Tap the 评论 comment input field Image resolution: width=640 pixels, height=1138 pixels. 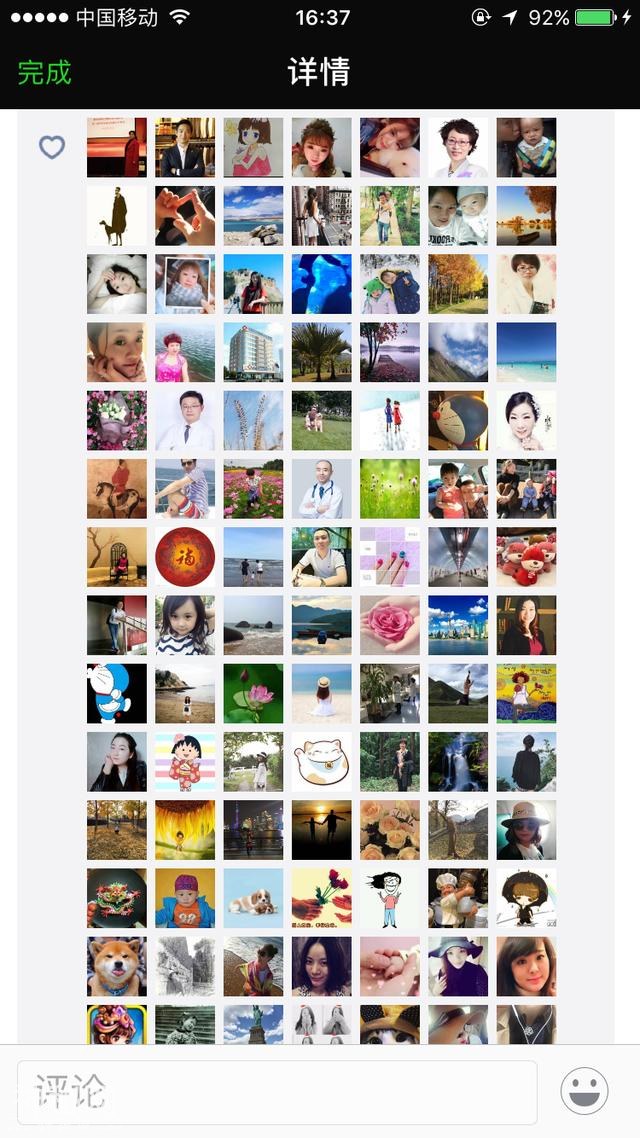click(277, 1092)
